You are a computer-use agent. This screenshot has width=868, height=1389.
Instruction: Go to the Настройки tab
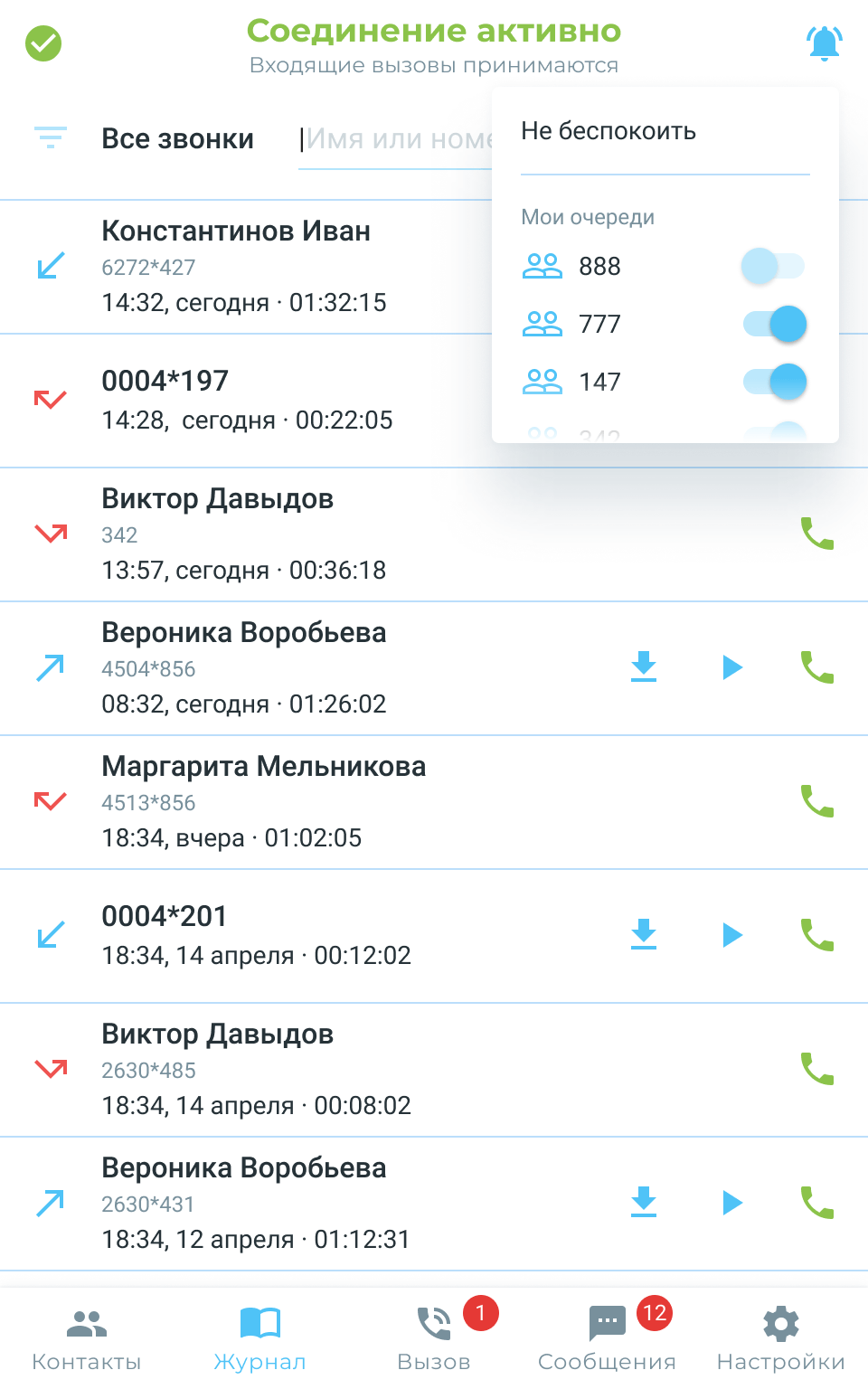781,1339
